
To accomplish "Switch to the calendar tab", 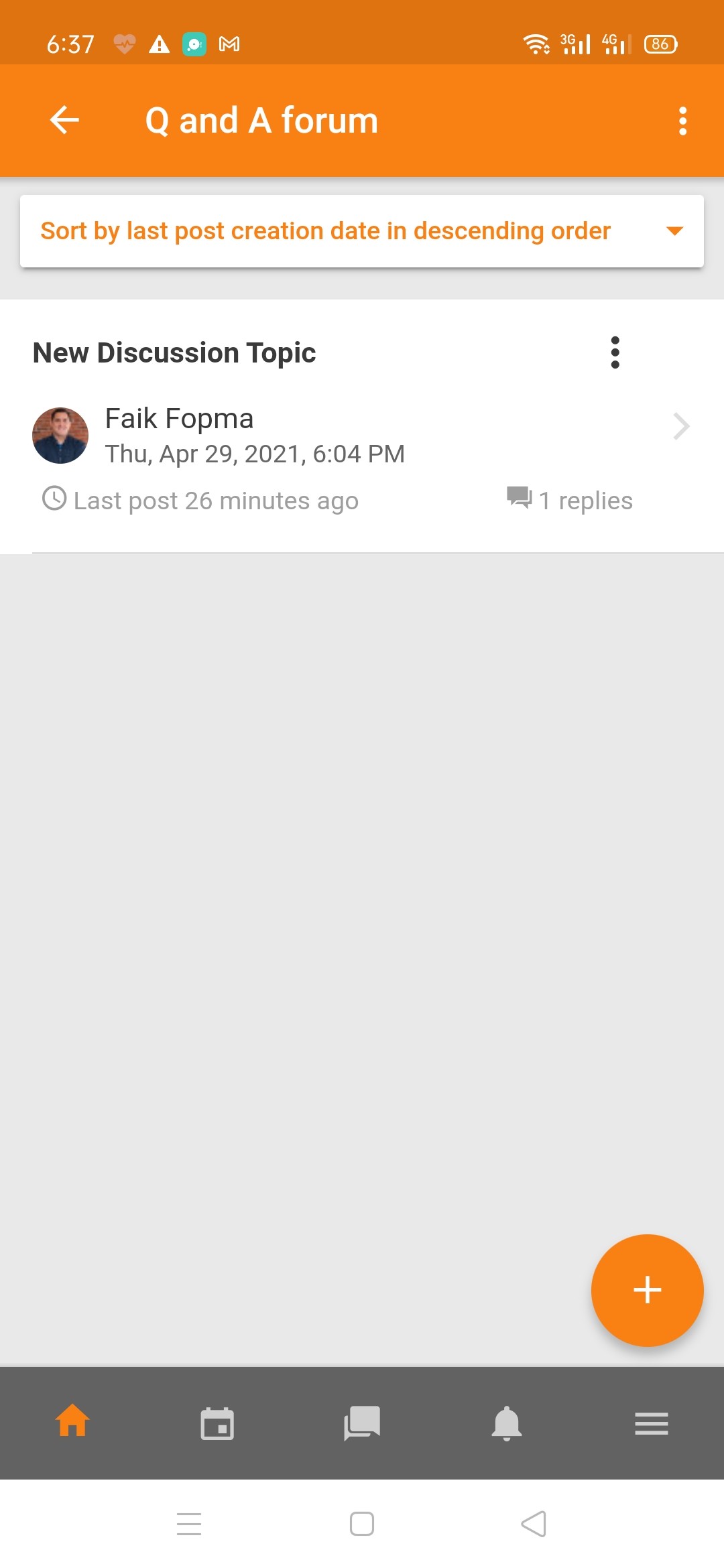I will click(x=217, y=1422).
